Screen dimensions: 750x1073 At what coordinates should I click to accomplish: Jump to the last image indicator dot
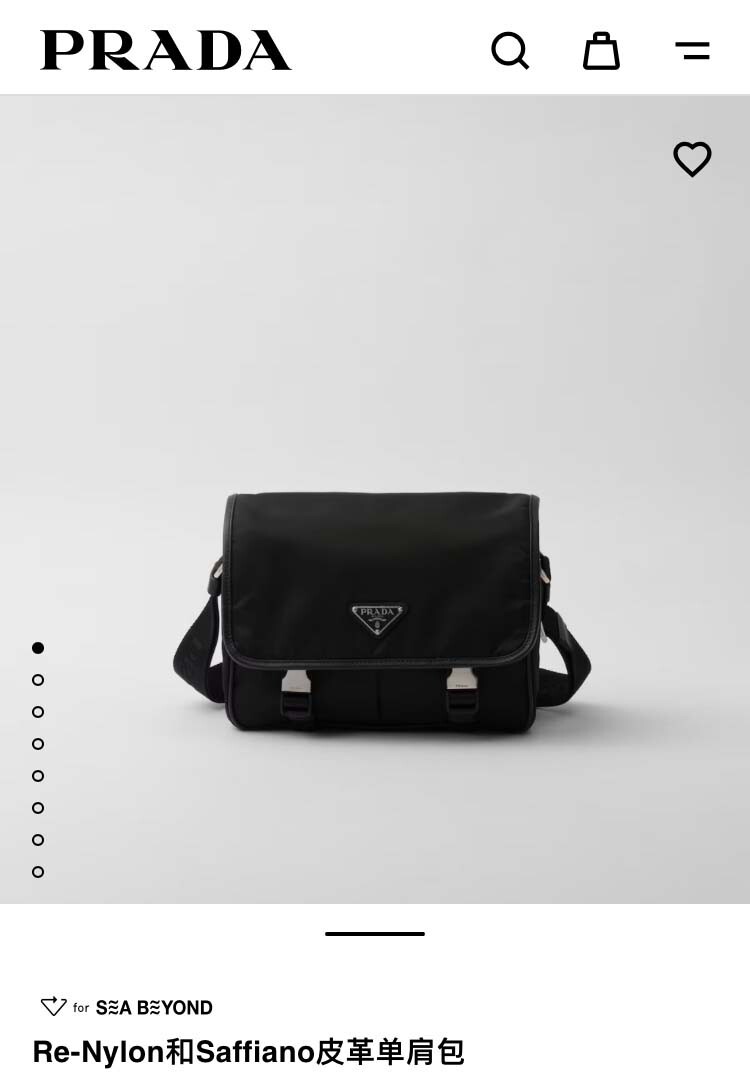click(38, 872)
